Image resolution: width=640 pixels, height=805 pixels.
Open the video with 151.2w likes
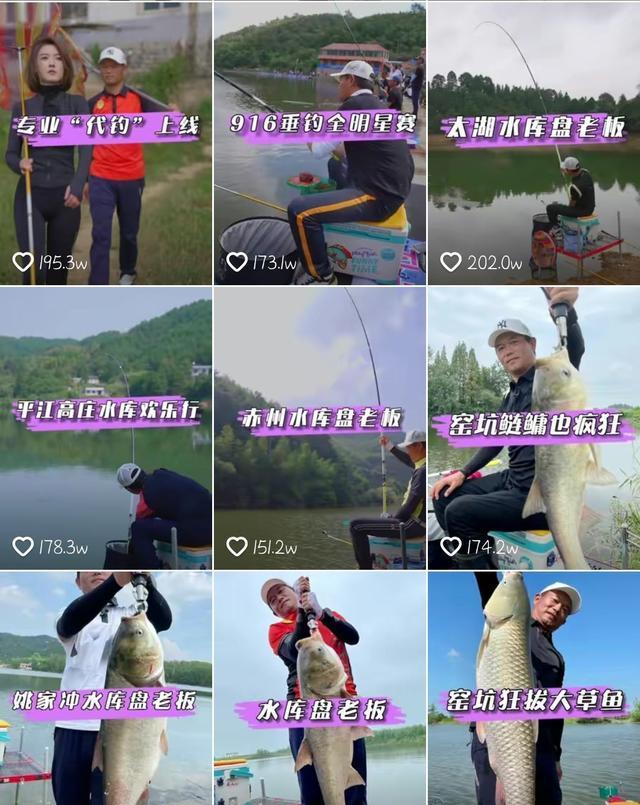click(319, 428)
